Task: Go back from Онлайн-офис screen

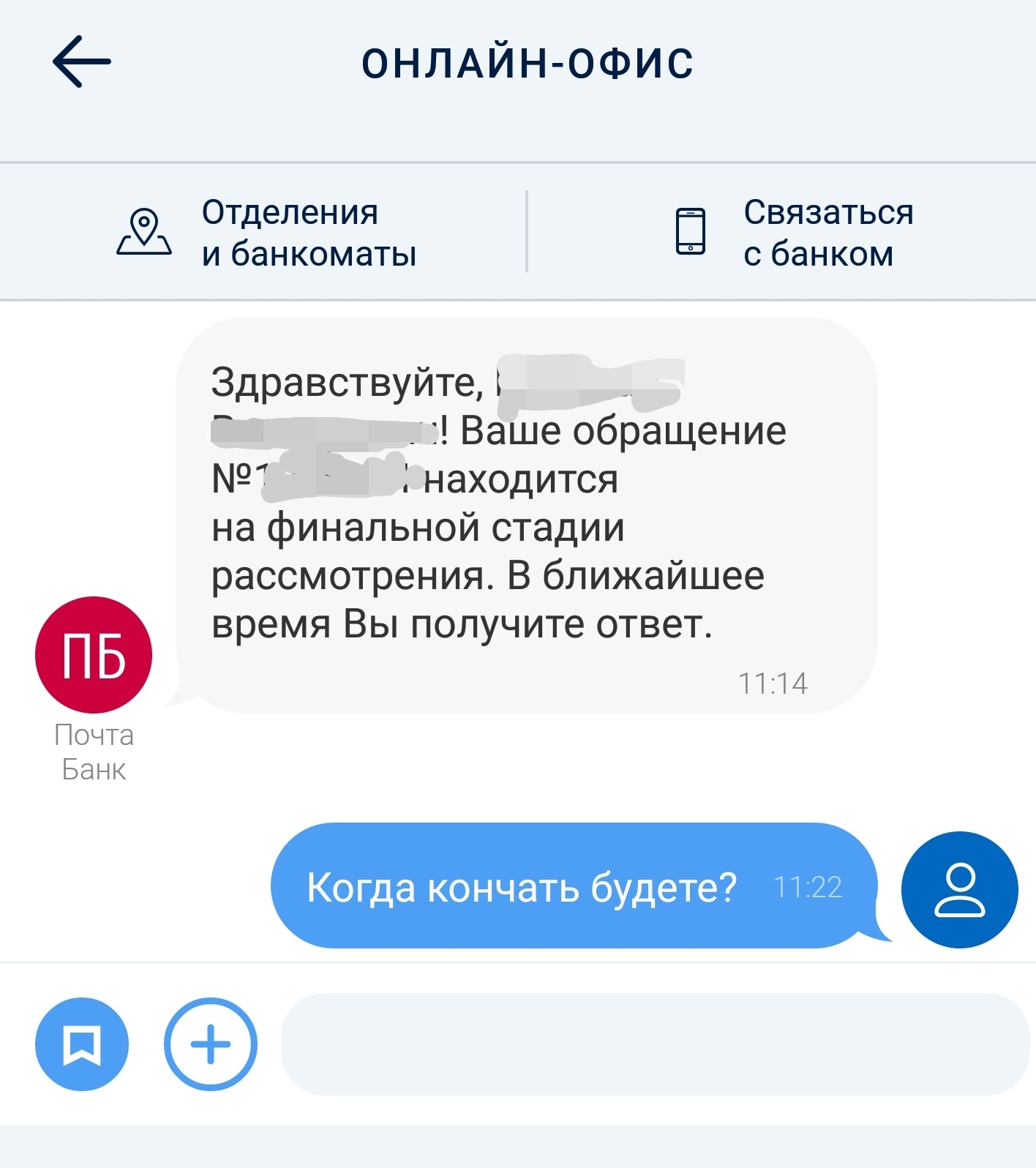Action: tap(81, 63)
